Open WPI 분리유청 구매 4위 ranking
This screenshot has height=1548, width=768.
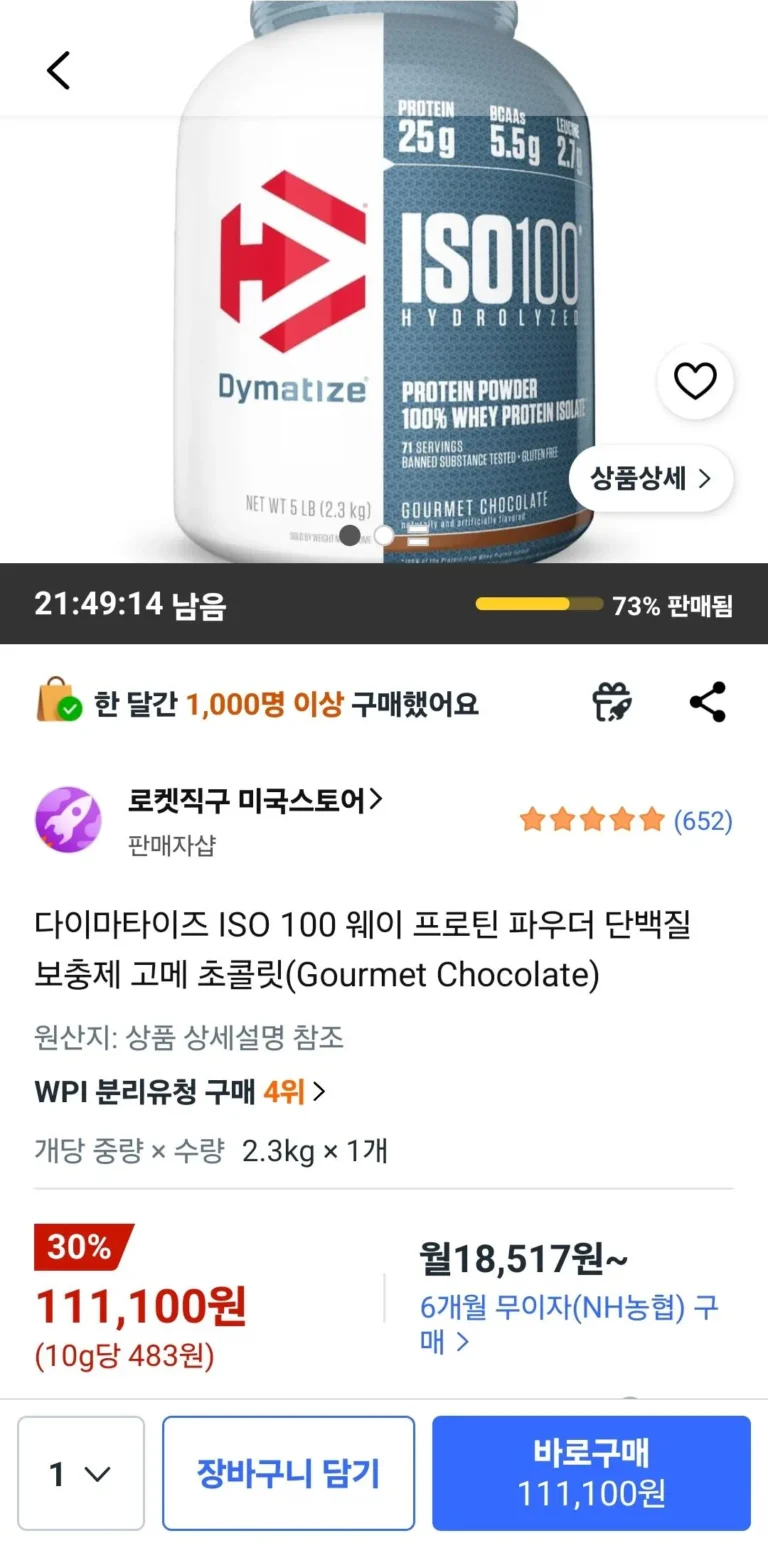pyautogui.click(x=180, y=1091)
